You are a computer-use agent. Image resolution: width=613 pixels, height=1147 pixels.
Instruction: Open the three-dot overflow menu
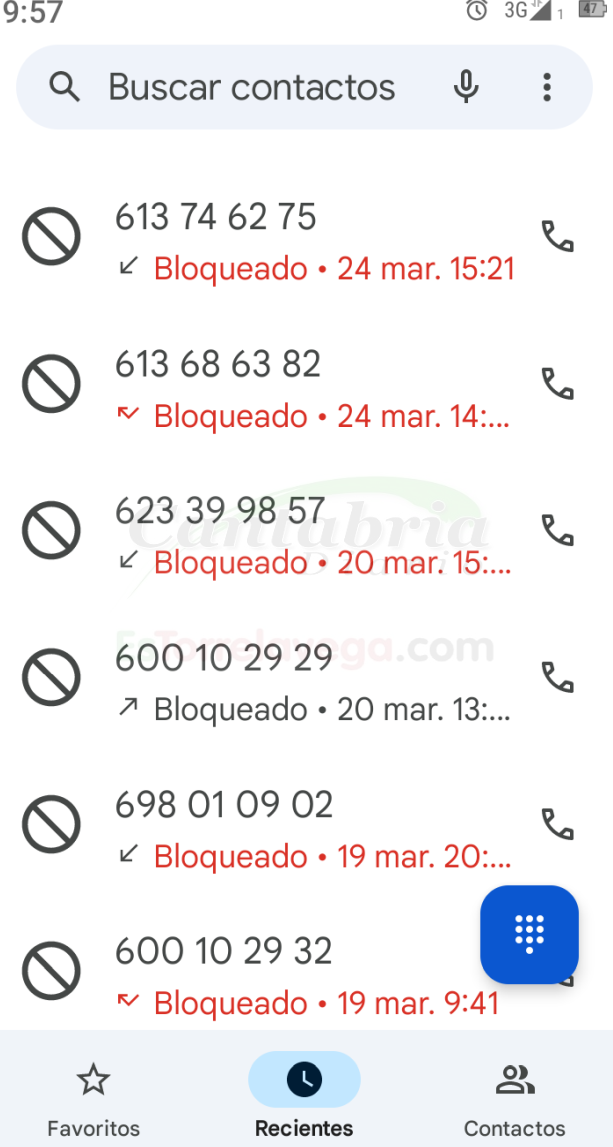(x=546, y=87)
